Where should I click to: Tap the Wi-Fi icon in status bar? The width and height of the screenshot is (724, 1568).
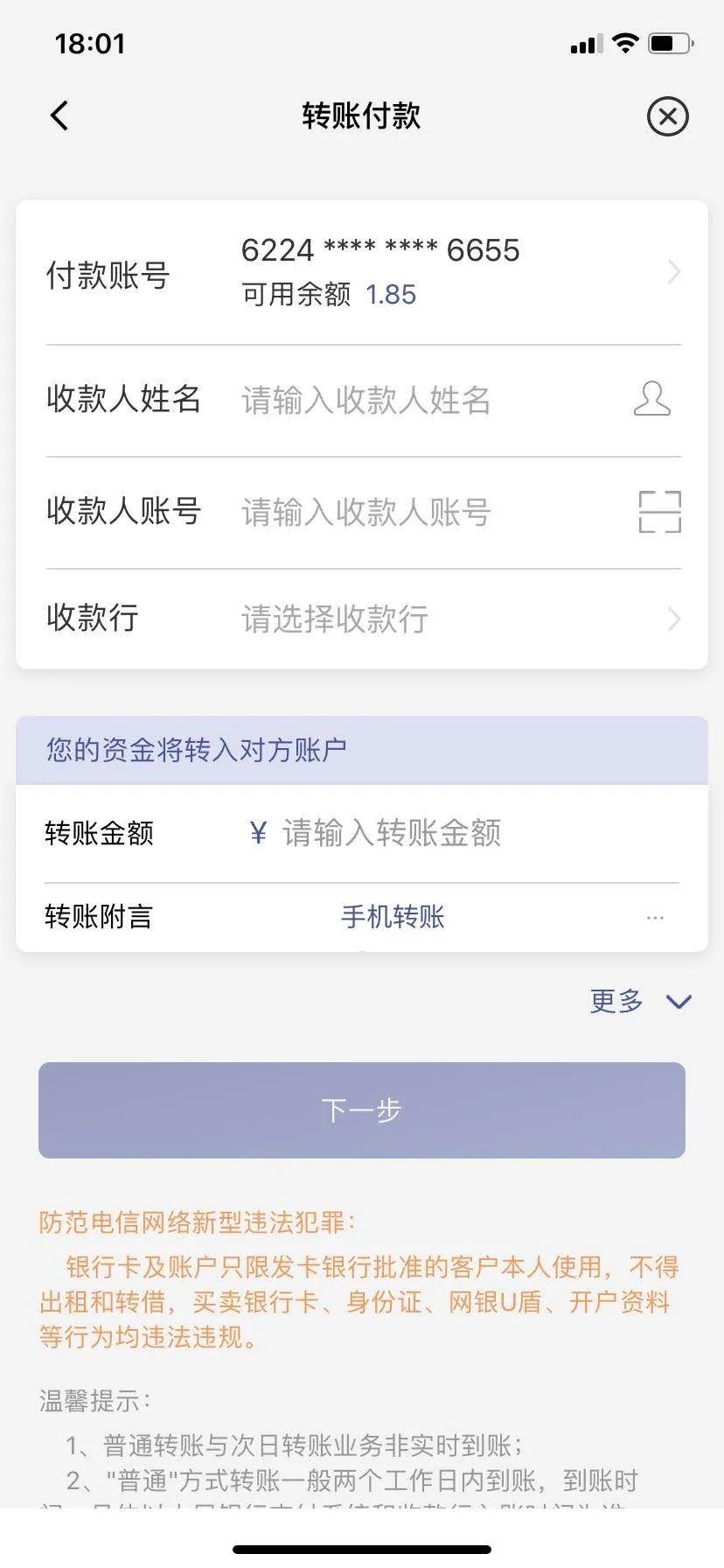click(x=624, y=42)
